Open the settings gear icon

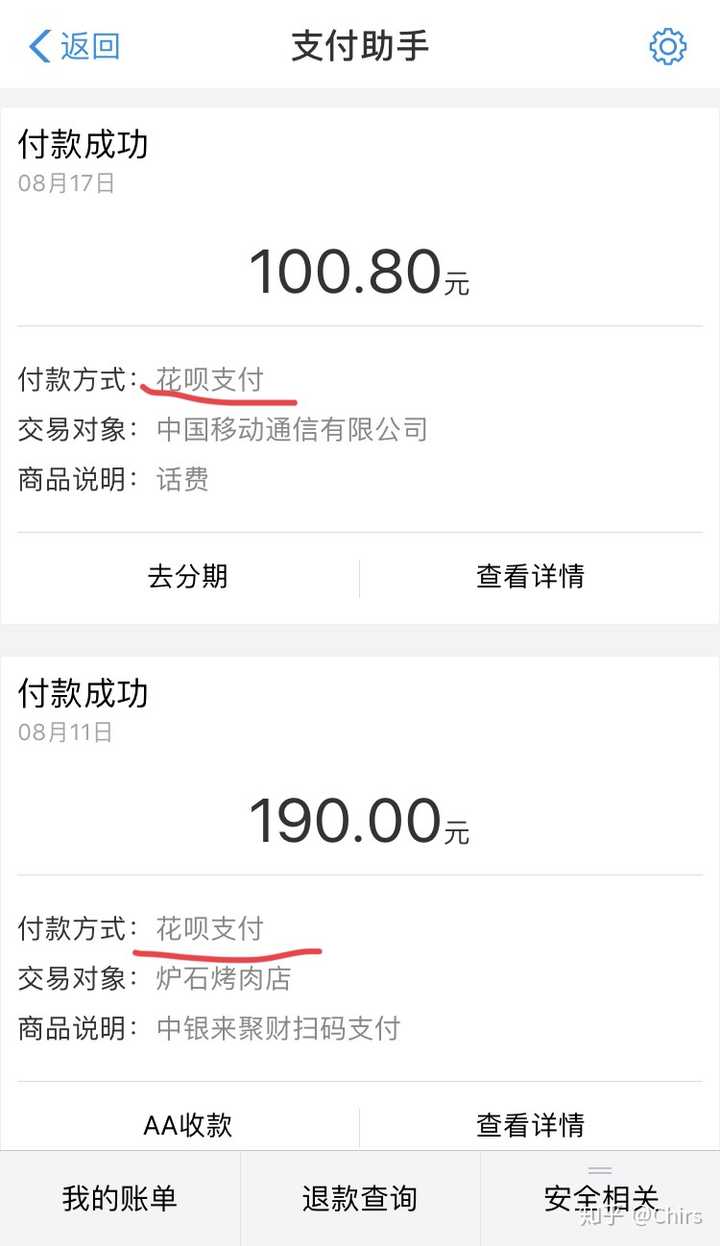667,46
